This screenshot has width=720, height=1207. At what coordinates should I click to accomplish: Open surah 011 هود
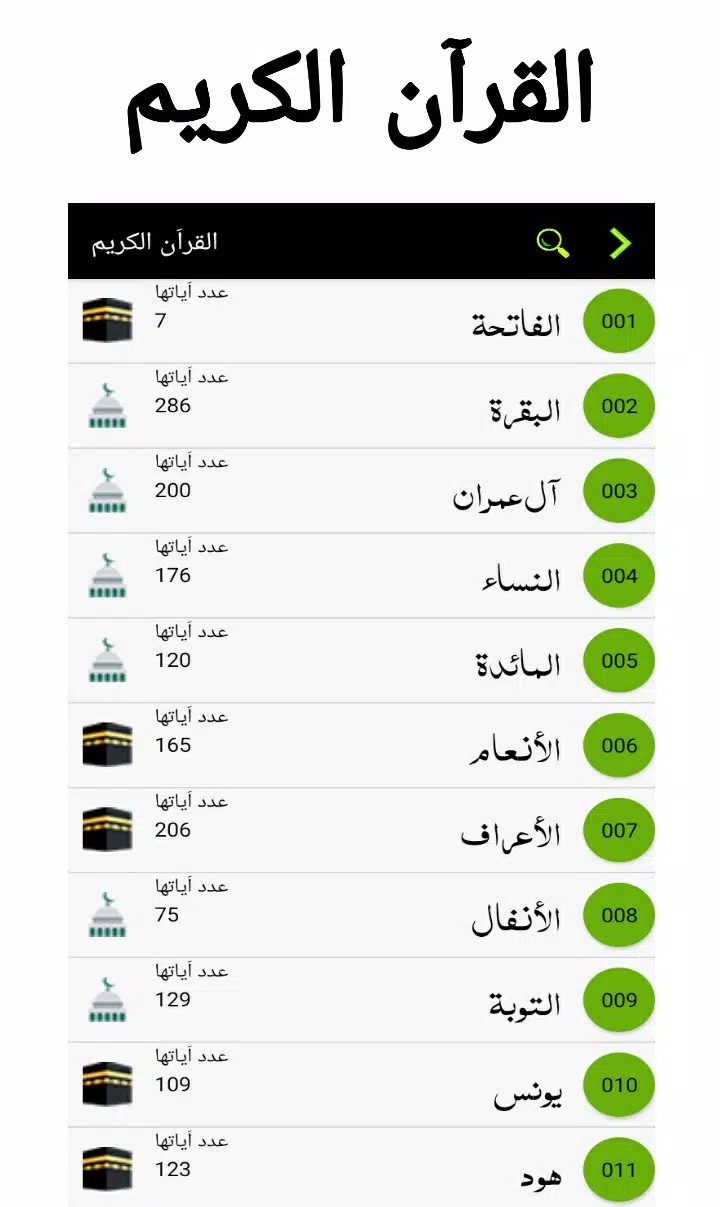pos(361,1168)
